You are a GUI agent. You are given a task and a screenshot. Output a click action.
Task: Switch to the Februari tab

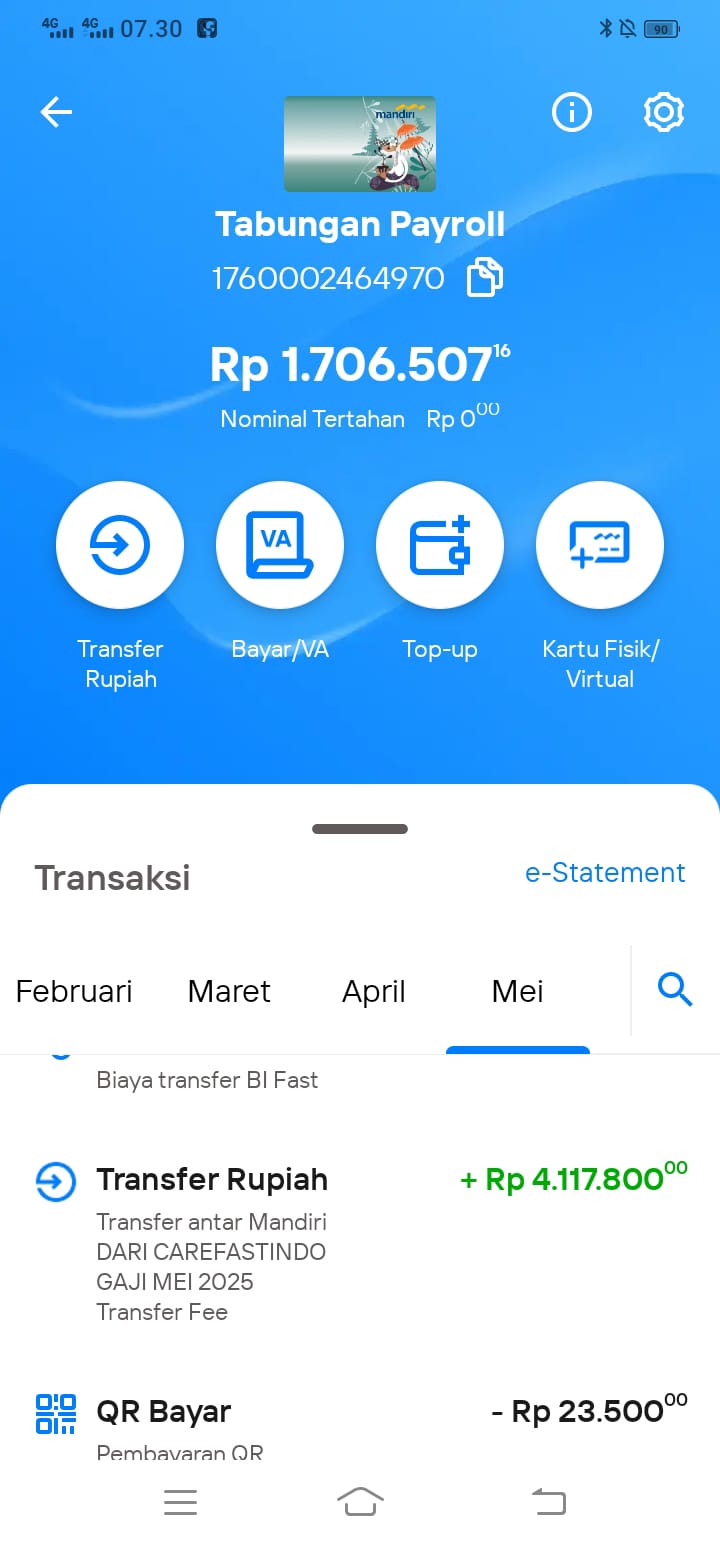[x=74, y=992]
